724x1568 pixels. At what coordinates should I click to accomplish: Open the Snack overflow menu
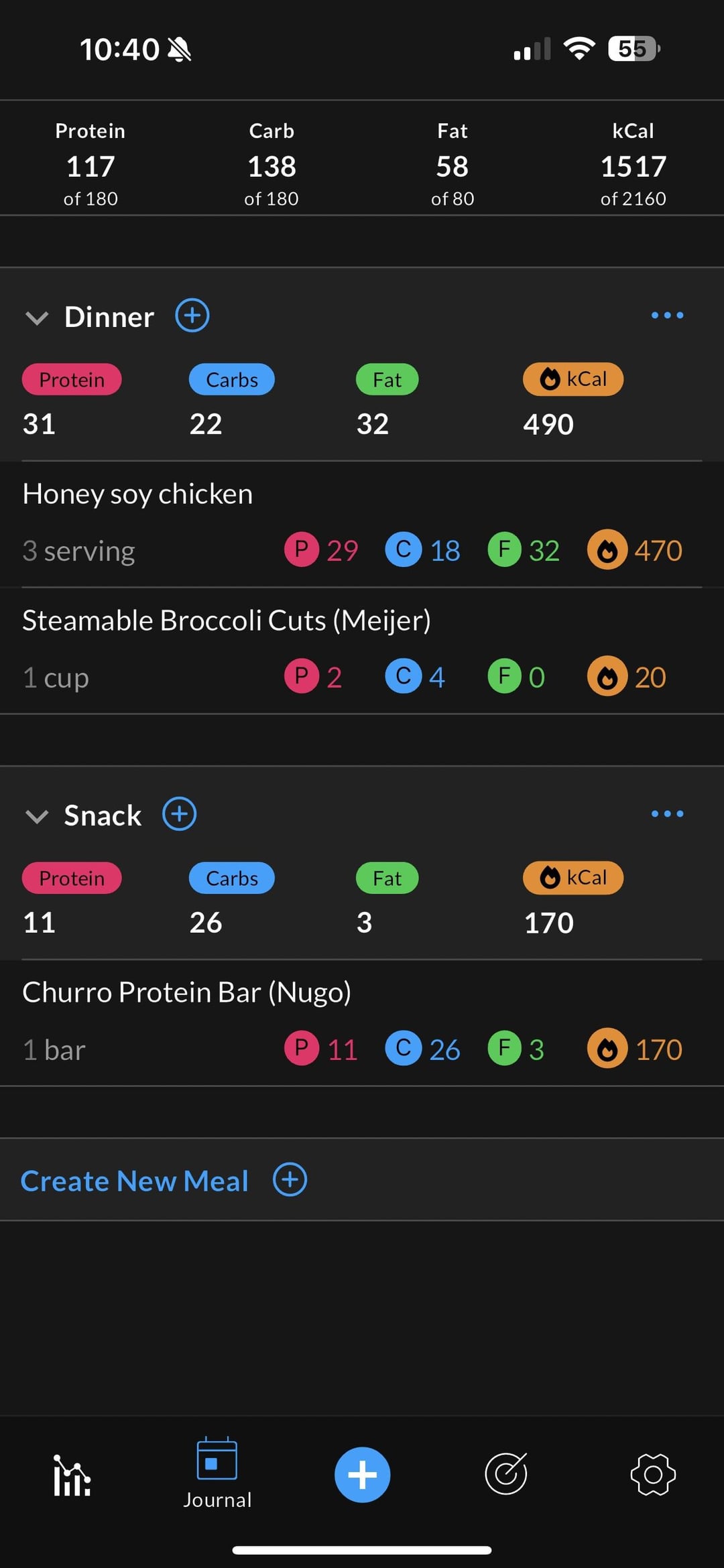point(667,814)
